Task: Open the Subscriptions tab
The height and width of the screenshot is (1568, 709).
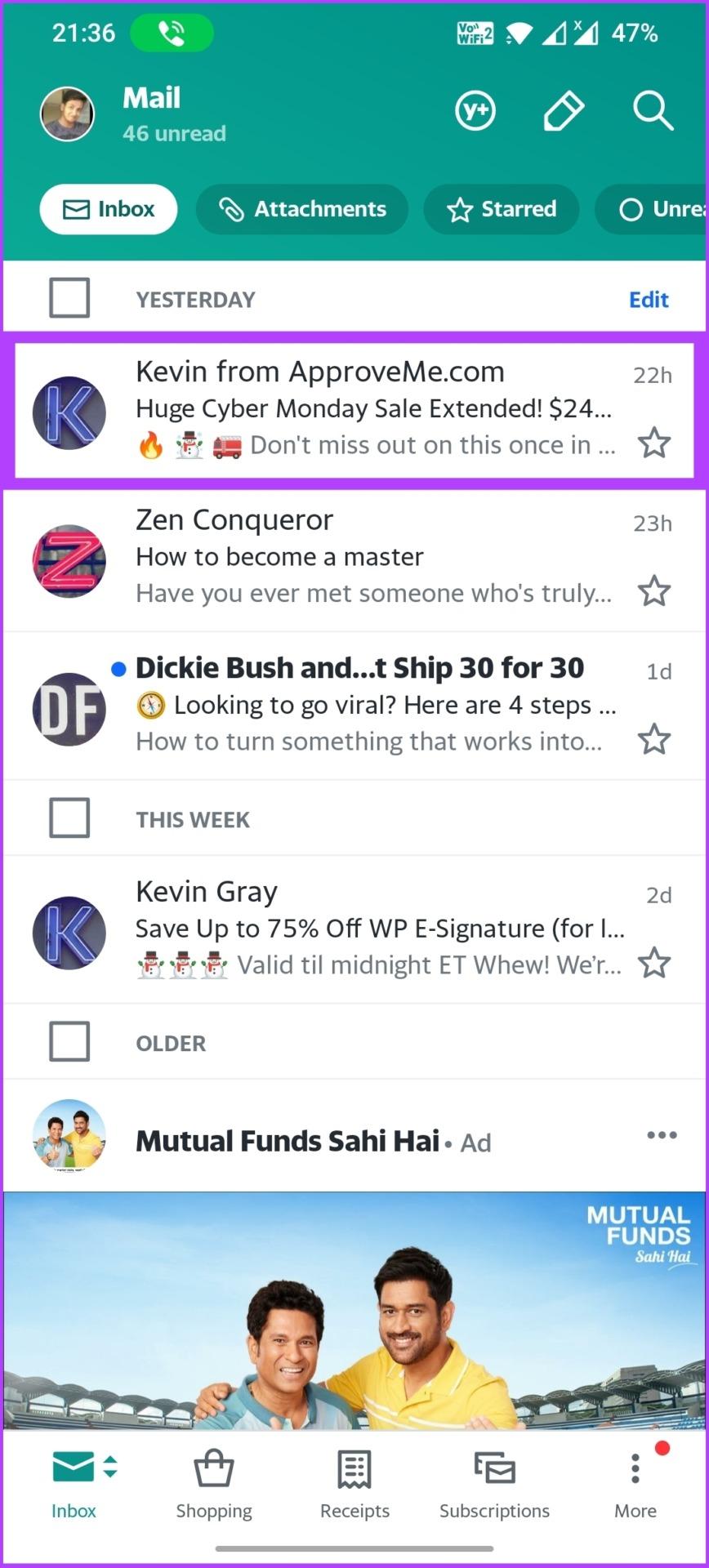Action: tap(494, 1485)
